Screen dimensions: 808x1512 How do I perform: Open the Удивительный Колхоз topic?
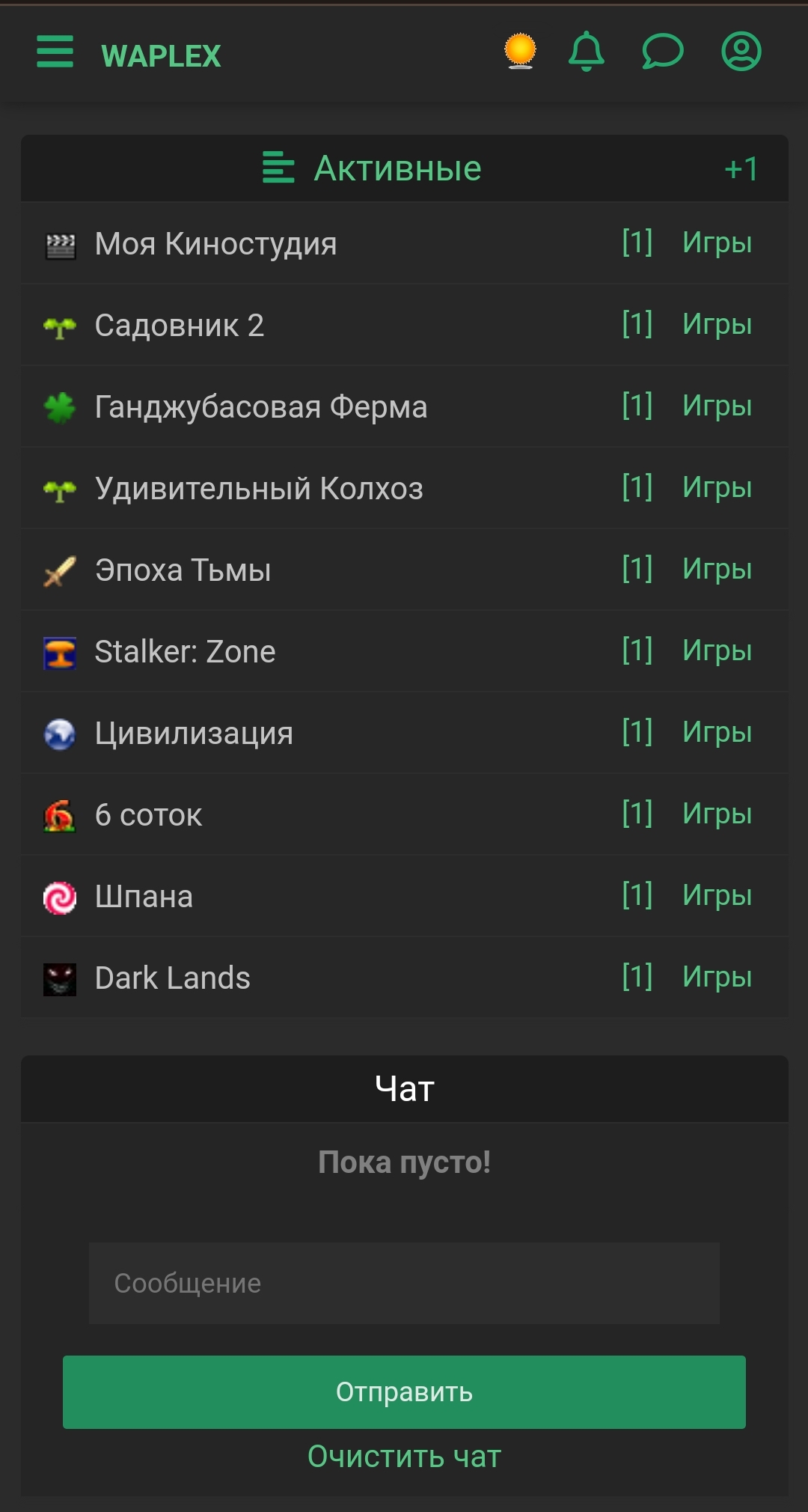click(258, 489)
